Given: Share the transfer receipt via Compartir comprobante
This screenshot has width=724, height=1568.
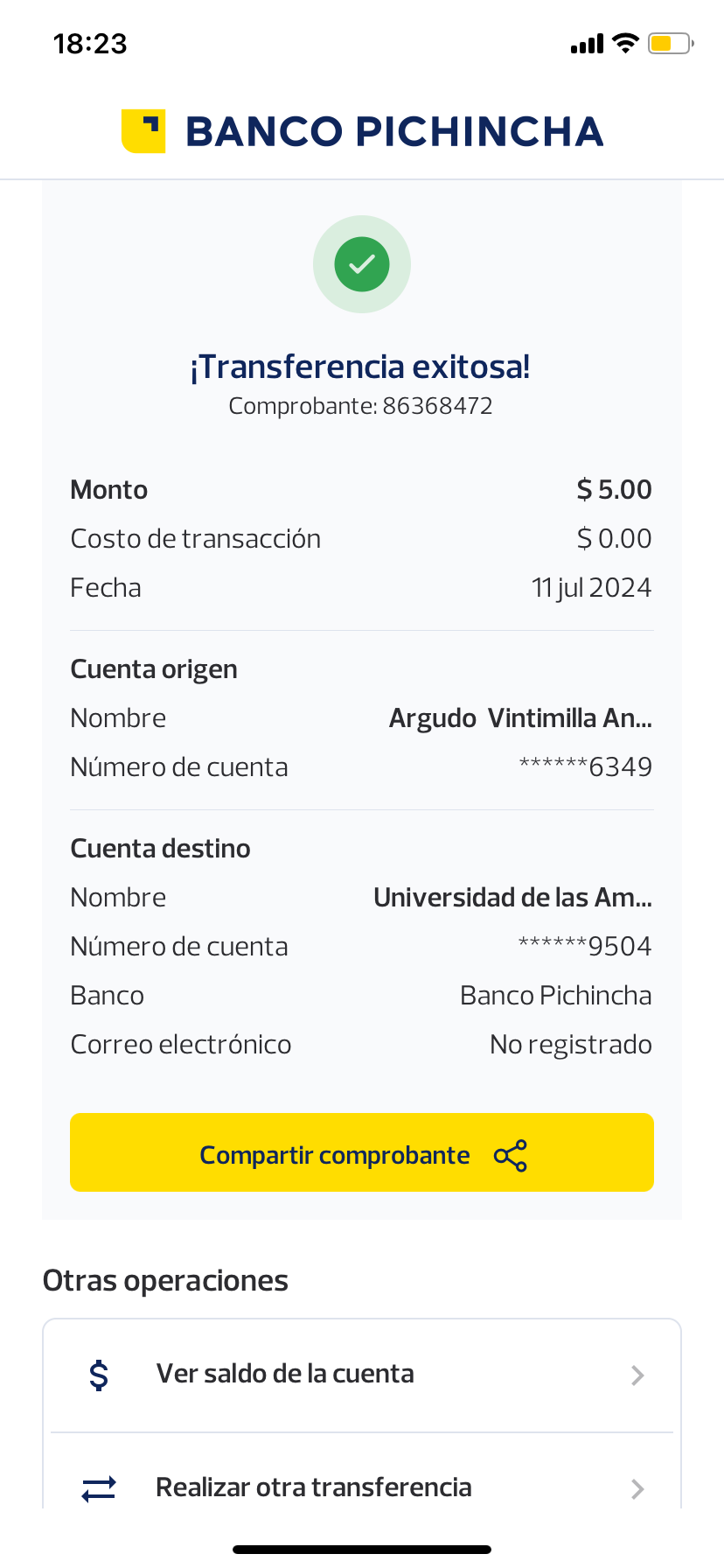Looking at the screenshot, I should [362, 1153].
